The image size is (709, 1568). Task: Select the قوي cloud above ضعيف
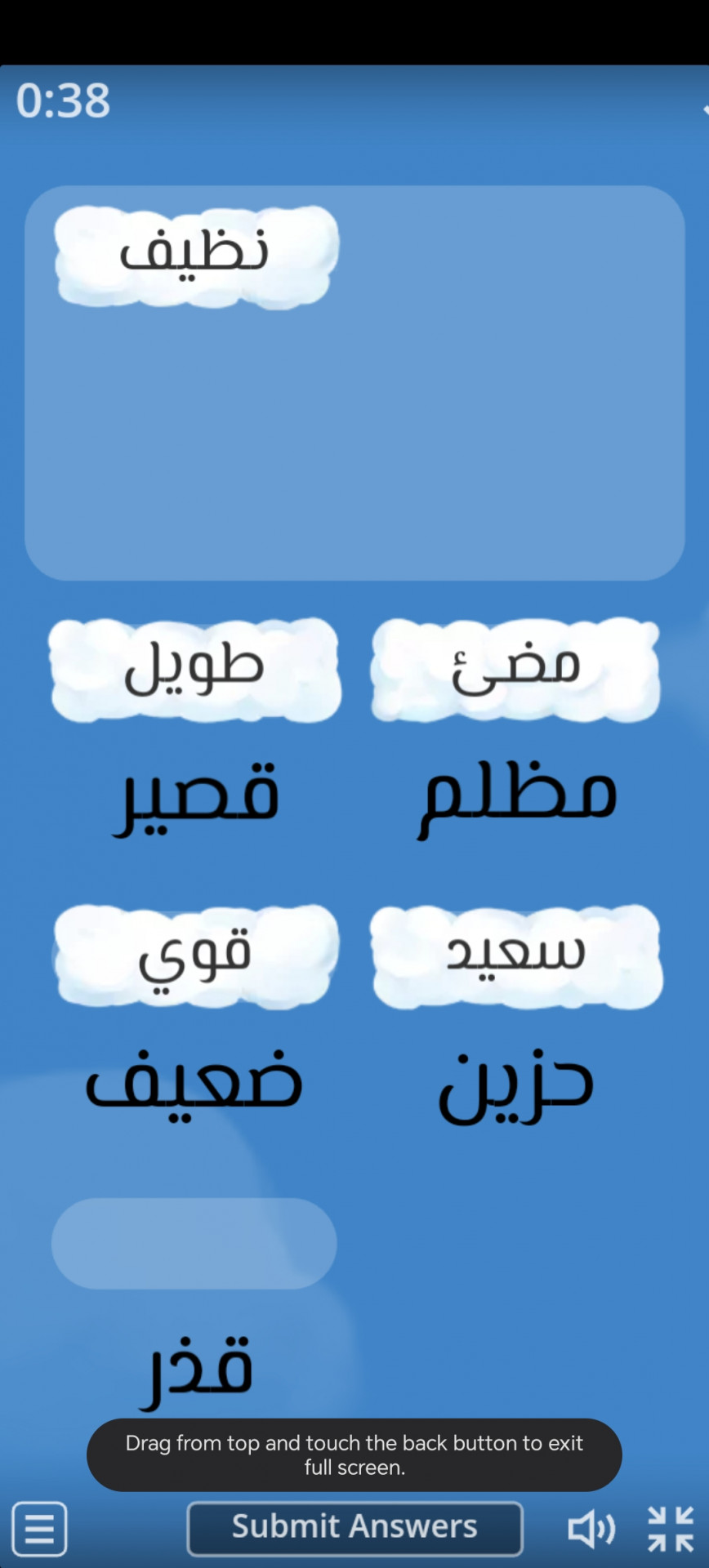coord(195,955)
